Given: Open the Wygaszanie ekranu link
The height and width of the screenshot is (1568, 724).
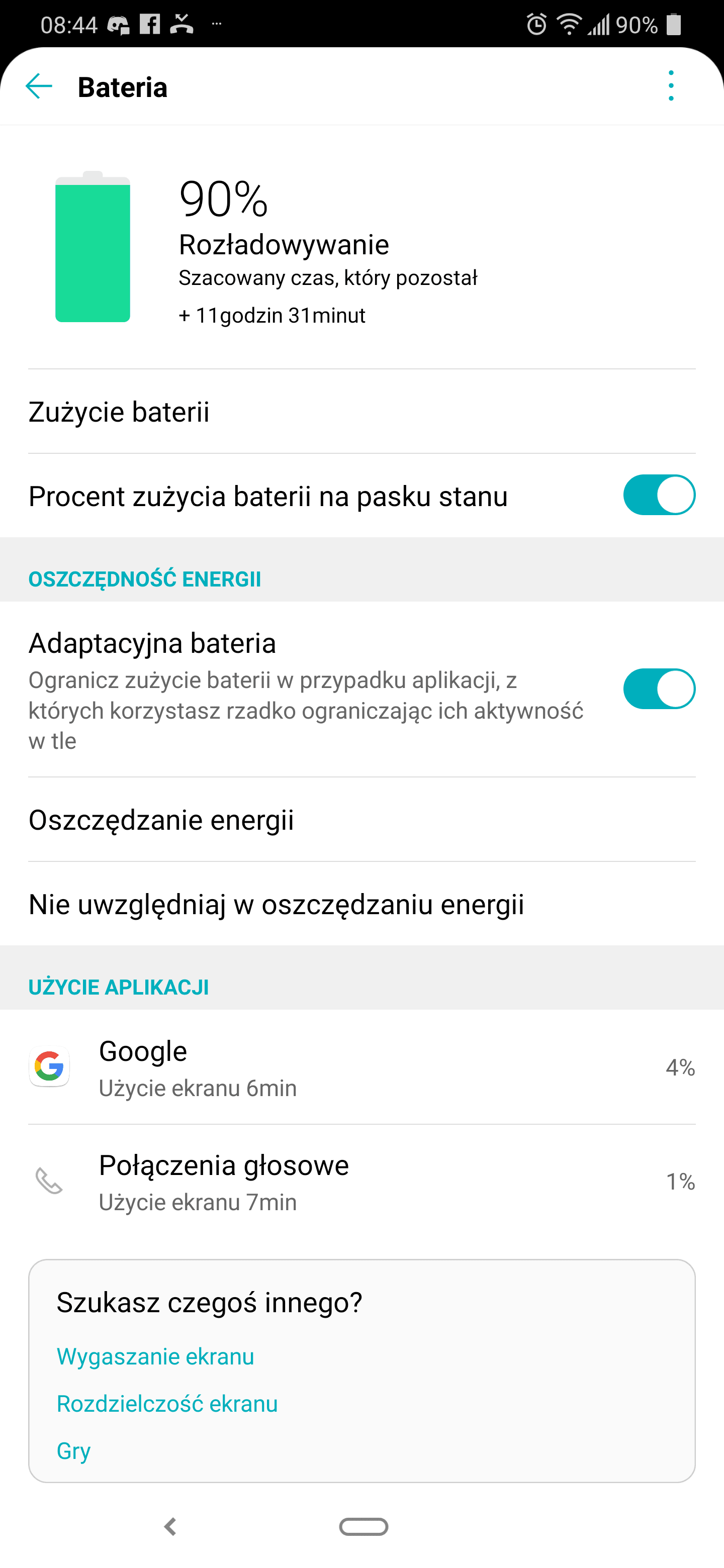Looking at the screenshot, I should (155, 1356).
